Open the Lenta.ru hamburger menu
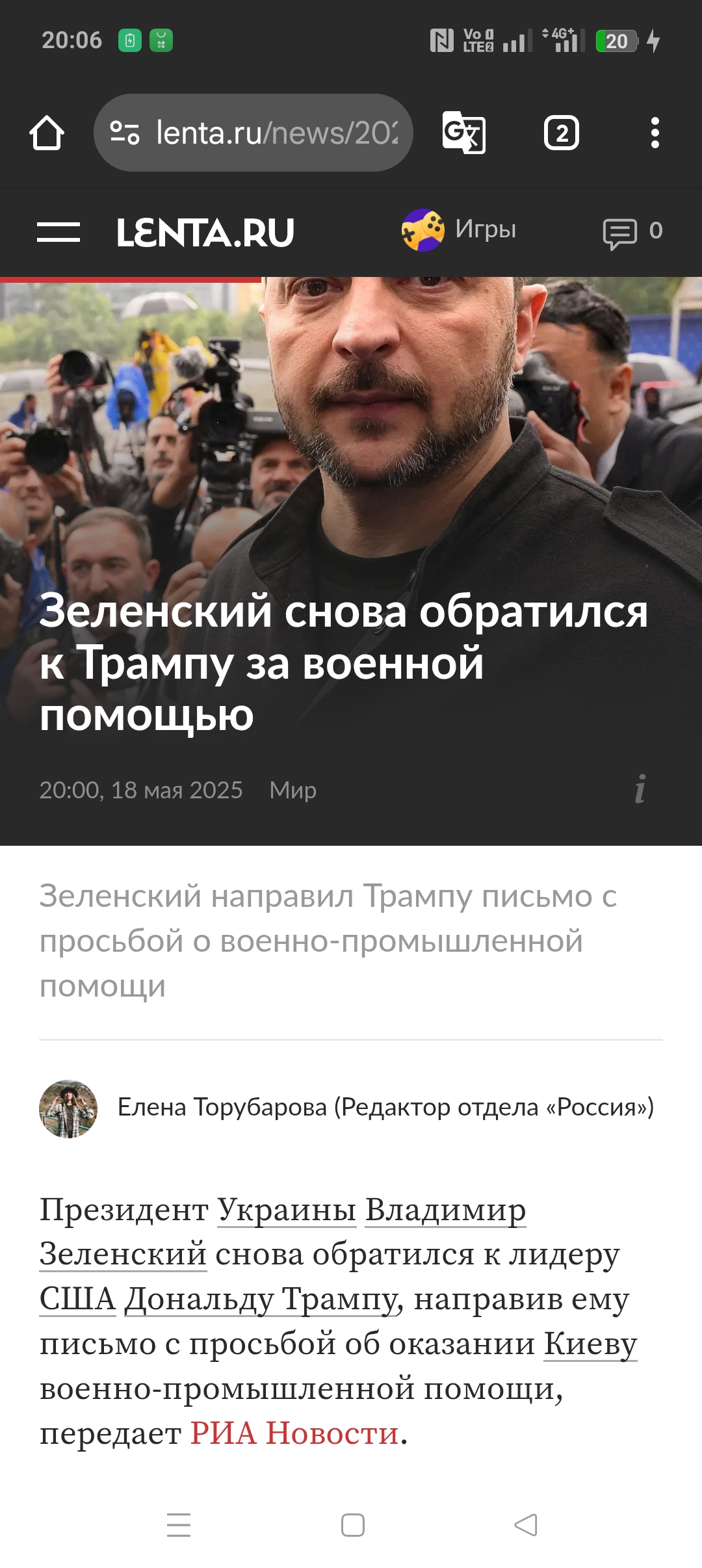The width and height of the screenshot is (702, 1568). (x=58, y=232)
